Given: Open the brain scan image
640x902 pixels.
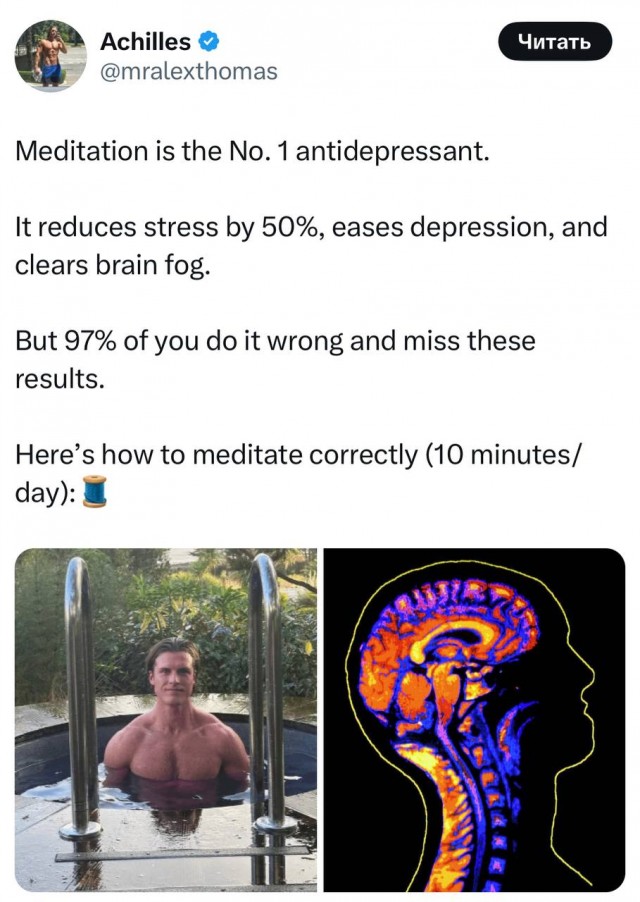Looking at the screenshot, I should pyautogui.click(x=475, y=718).
